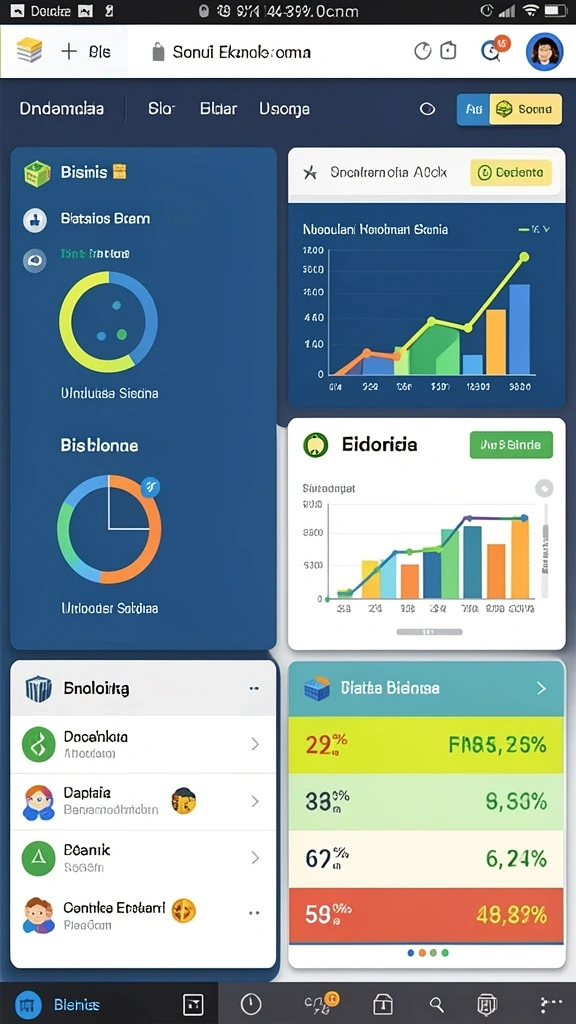
Task: Open the overflow dots in the Enoloirtg header
Action: [x=254, y=688]
